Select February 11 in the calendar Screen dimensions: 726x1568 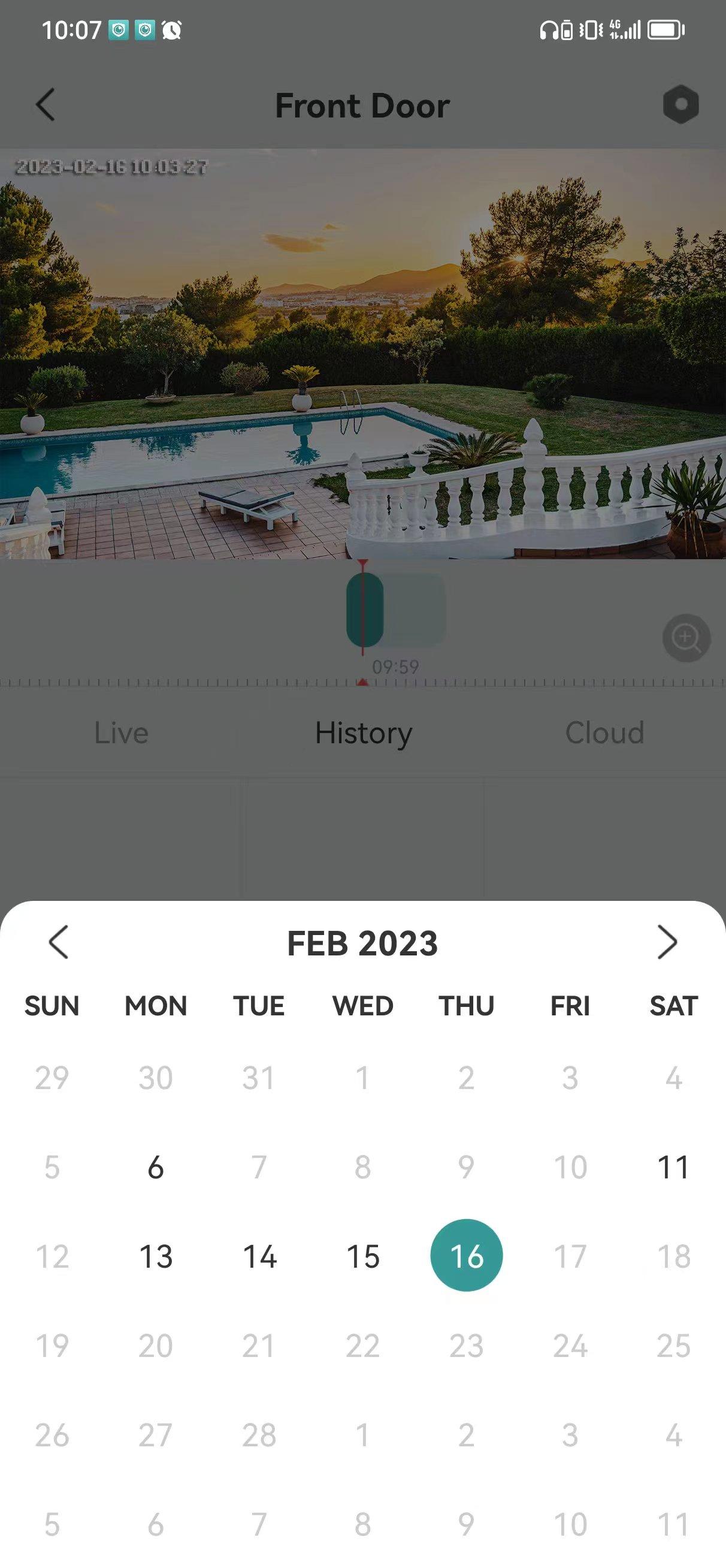673,1167
